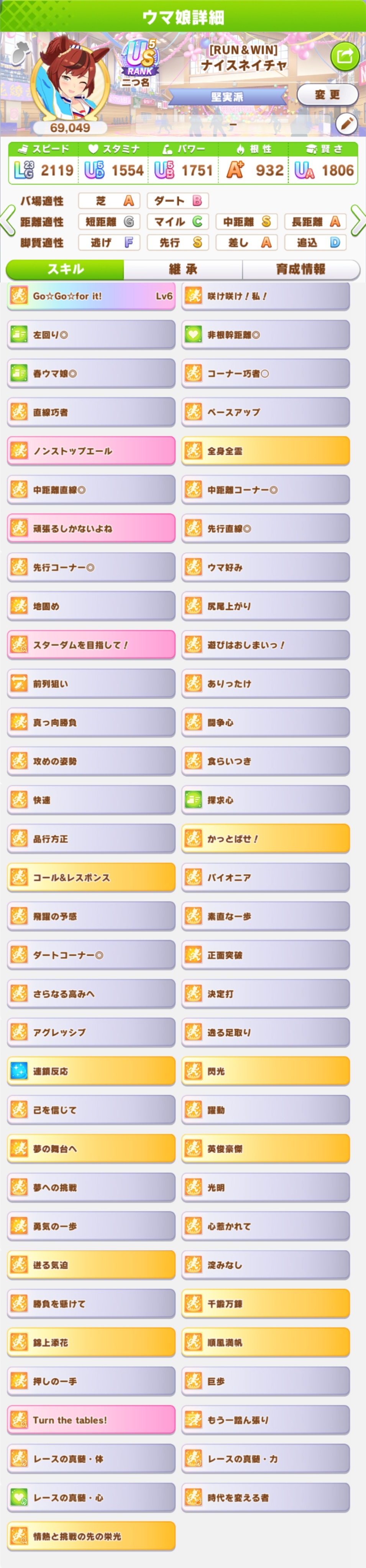View the Turn the tables! skill

point(91,1420)
